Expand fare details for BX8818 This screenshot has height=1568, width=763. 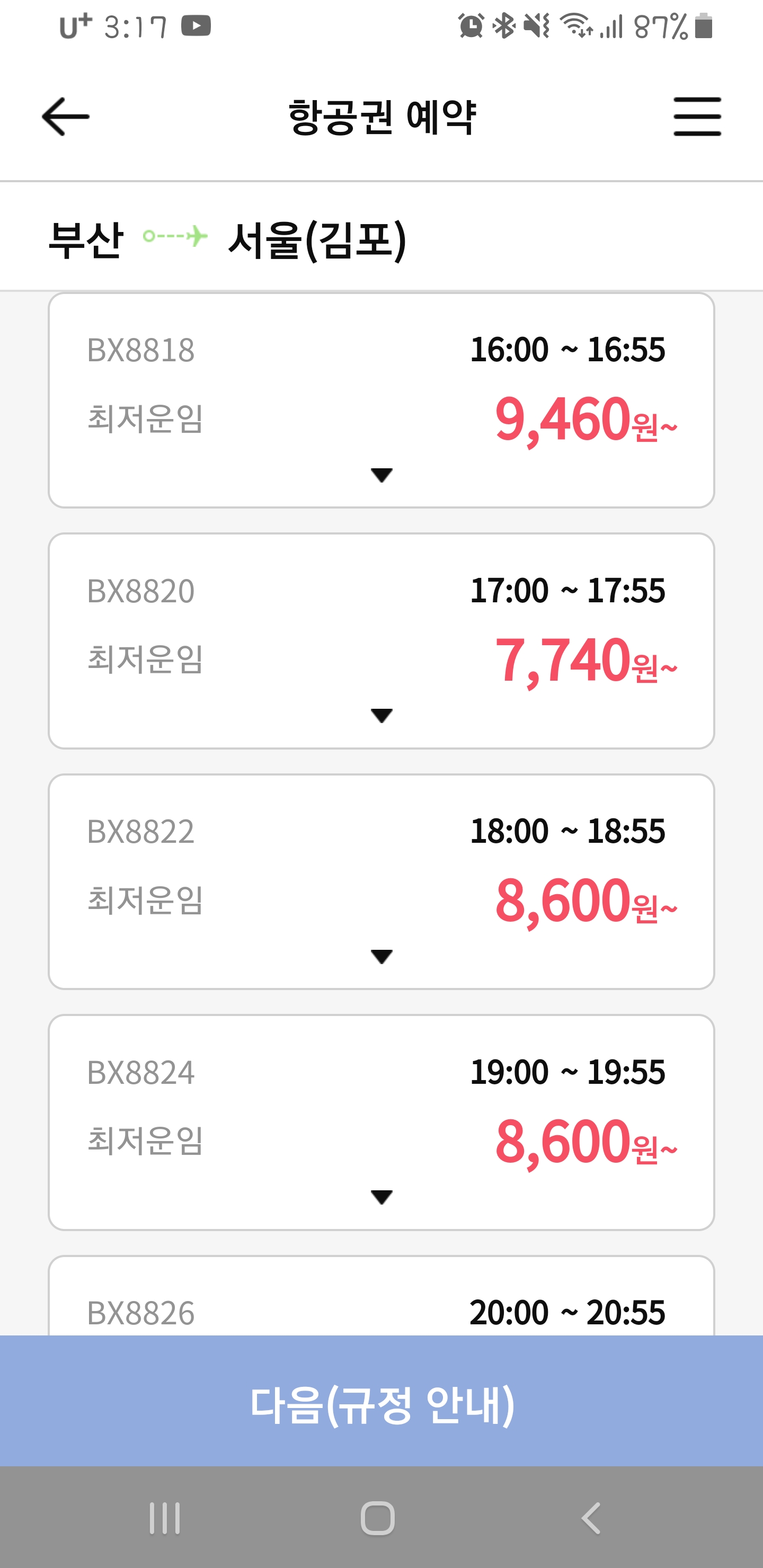382,475
